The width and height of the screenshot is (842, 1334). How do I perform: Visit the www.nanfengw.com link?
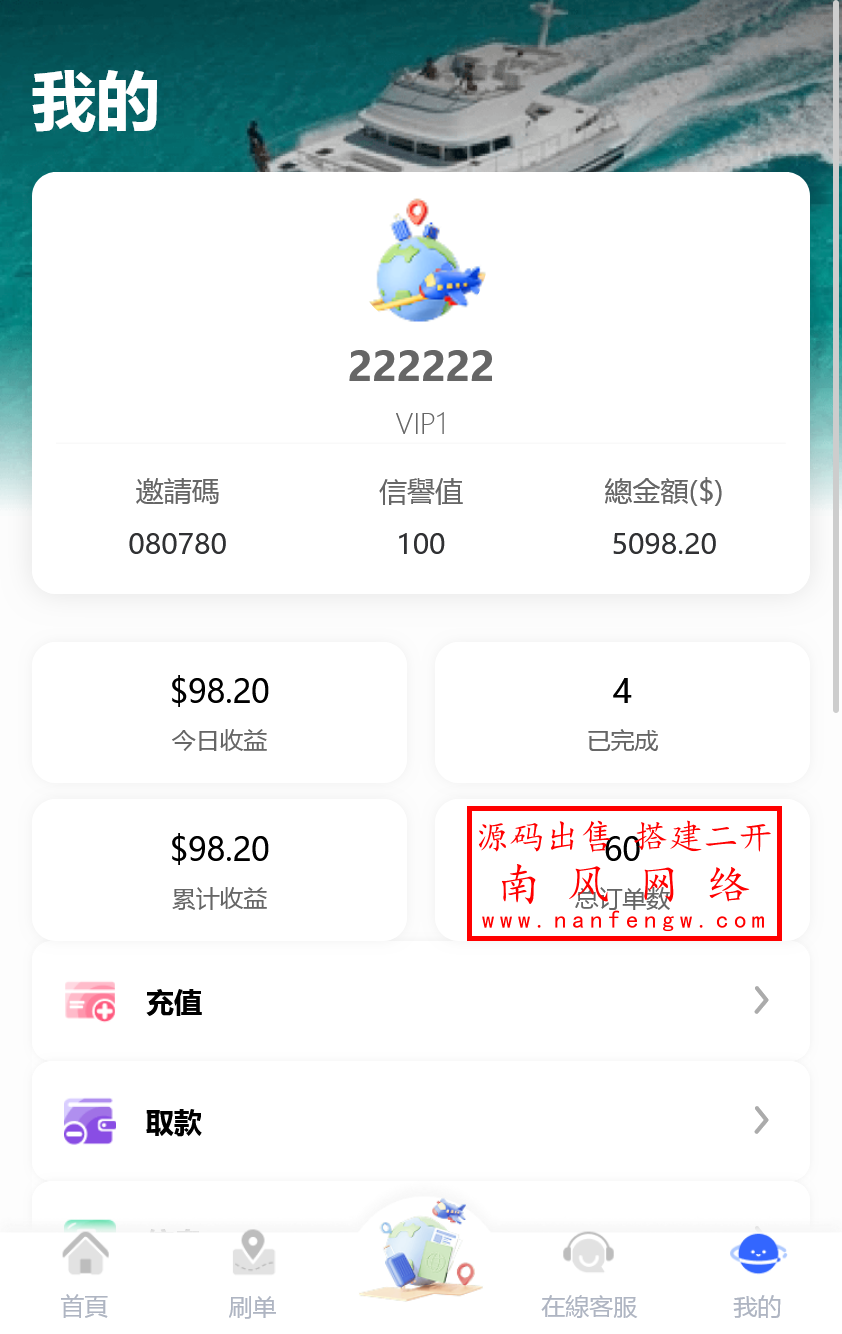coord(622,916)
